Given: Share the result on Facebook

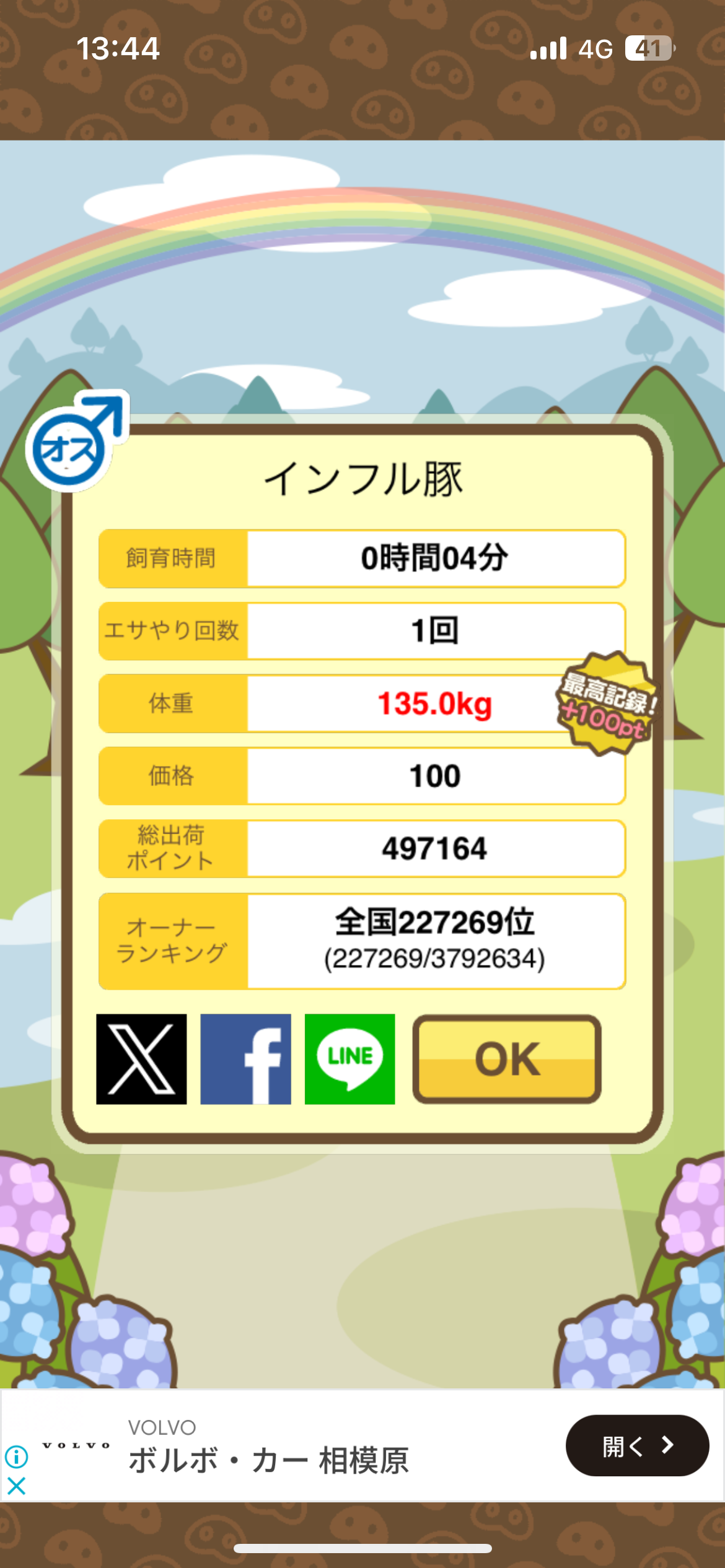Looking at the screenshot, I should point(245,1059).
